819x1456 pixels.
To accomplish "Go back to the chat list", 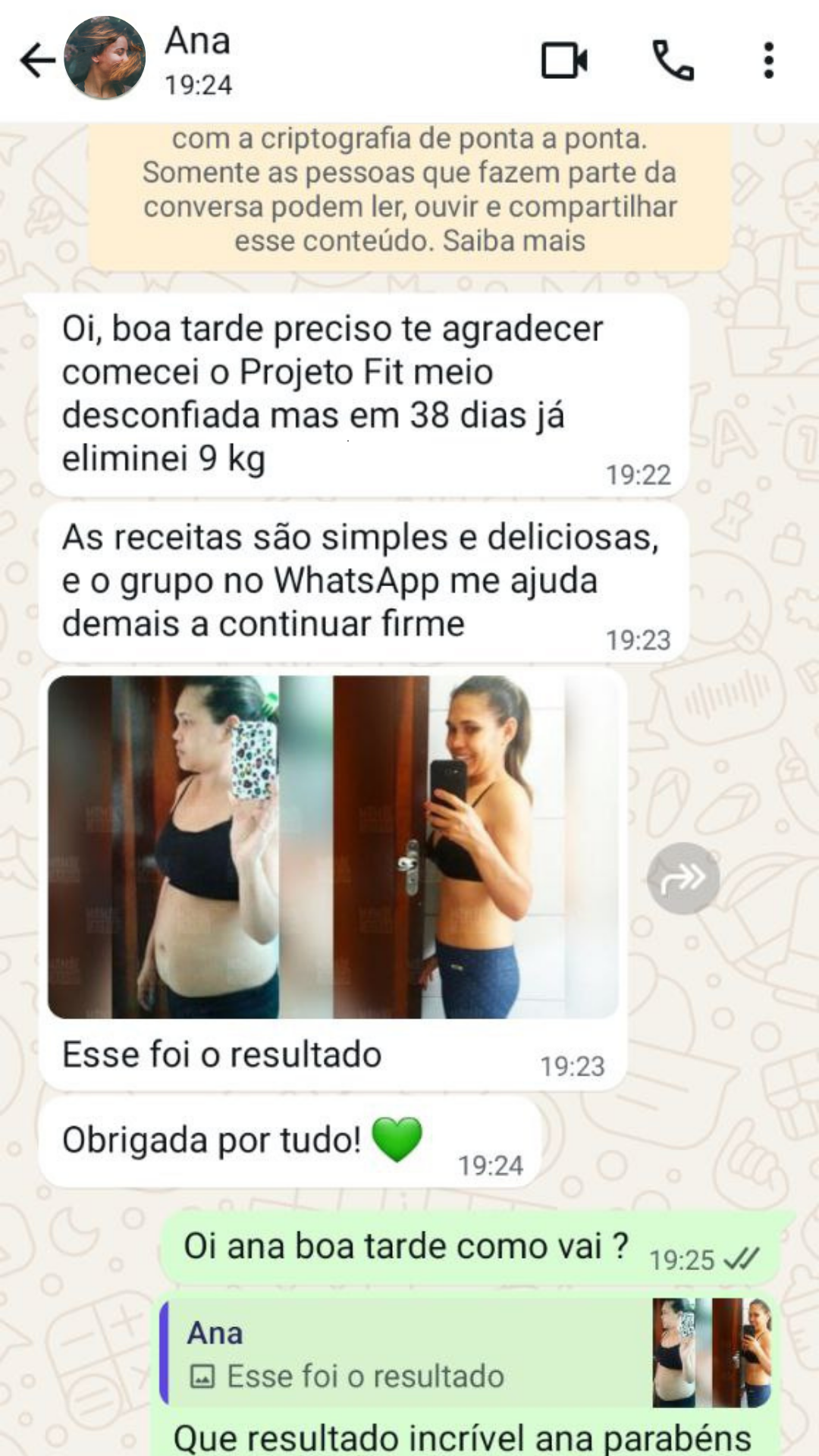I will (38, 61).
